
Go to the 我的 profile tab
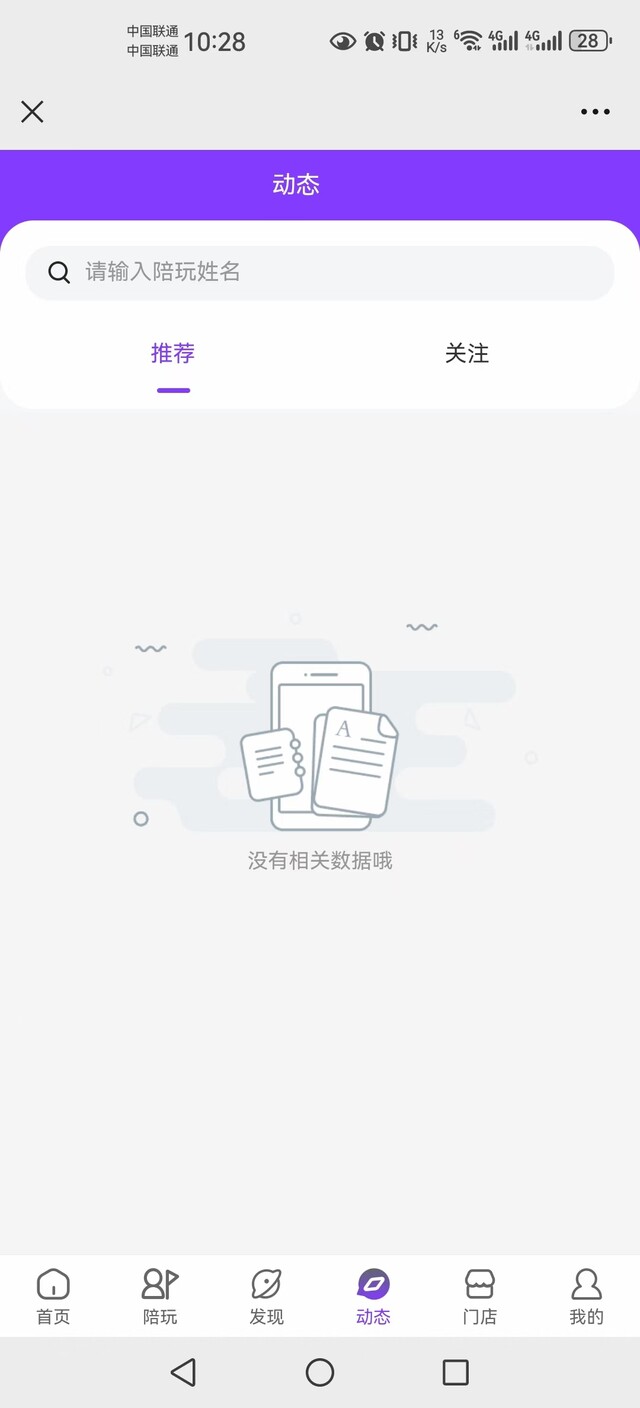586,1296
